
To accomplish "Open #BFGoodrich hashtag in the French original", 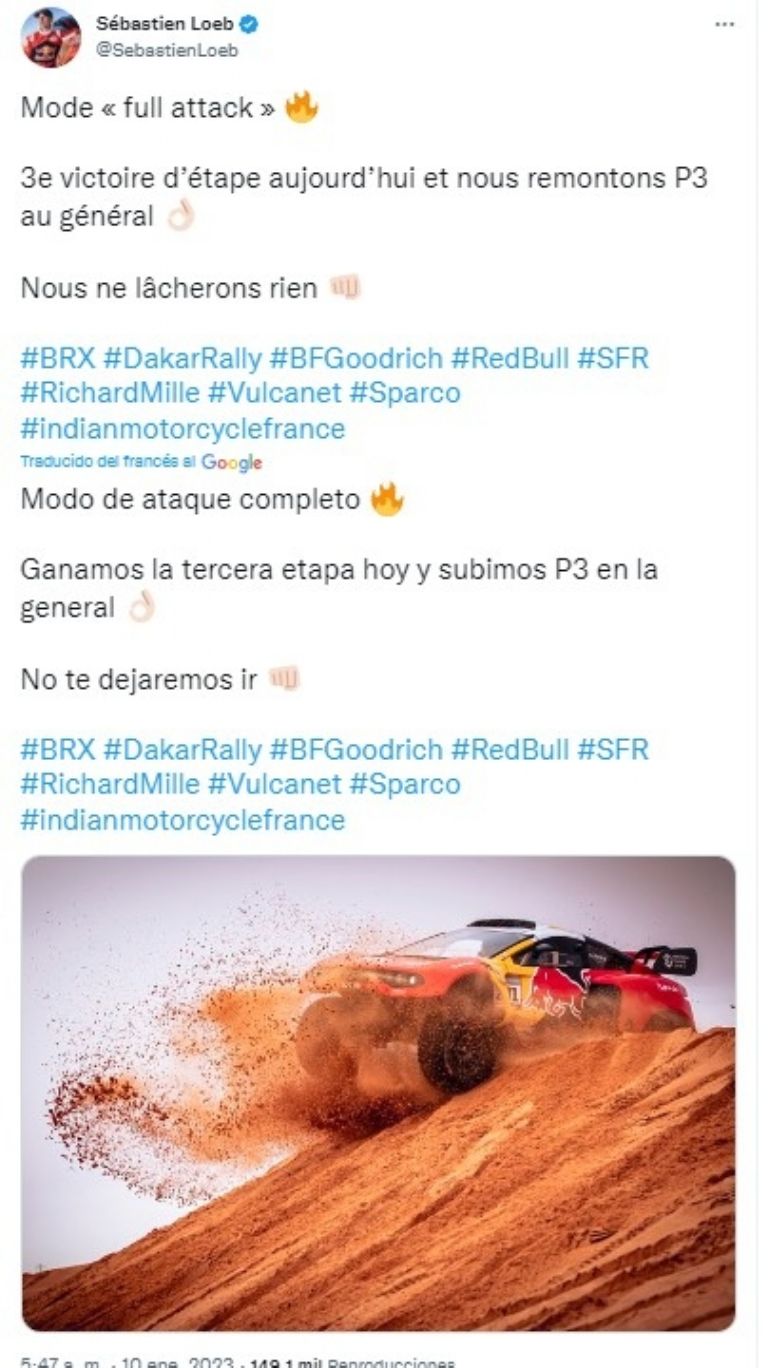I will tap(356, 357).
